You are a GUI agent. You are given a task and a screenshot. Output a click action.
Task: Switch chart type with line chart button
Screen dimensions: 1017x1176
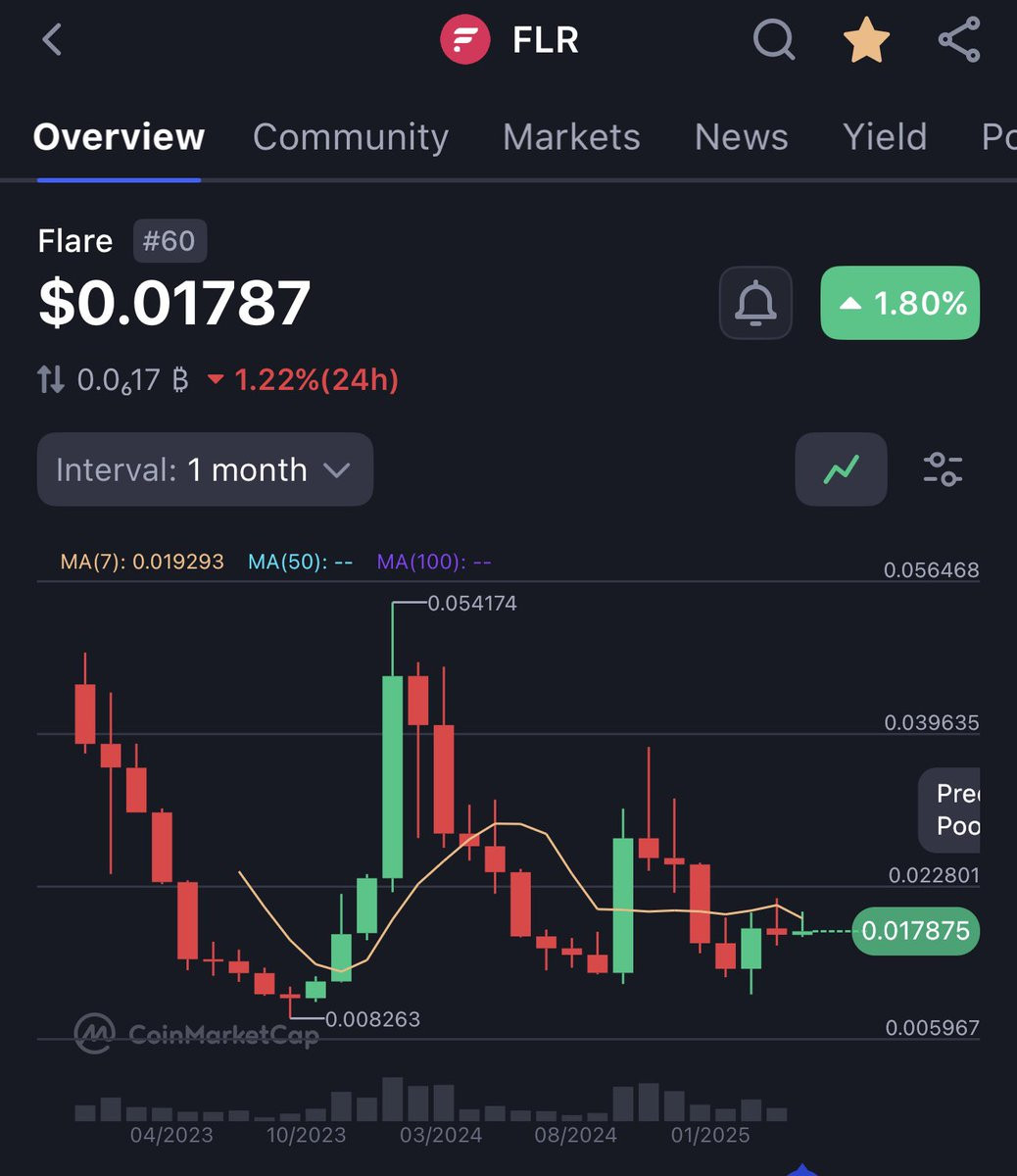point(841,469)
